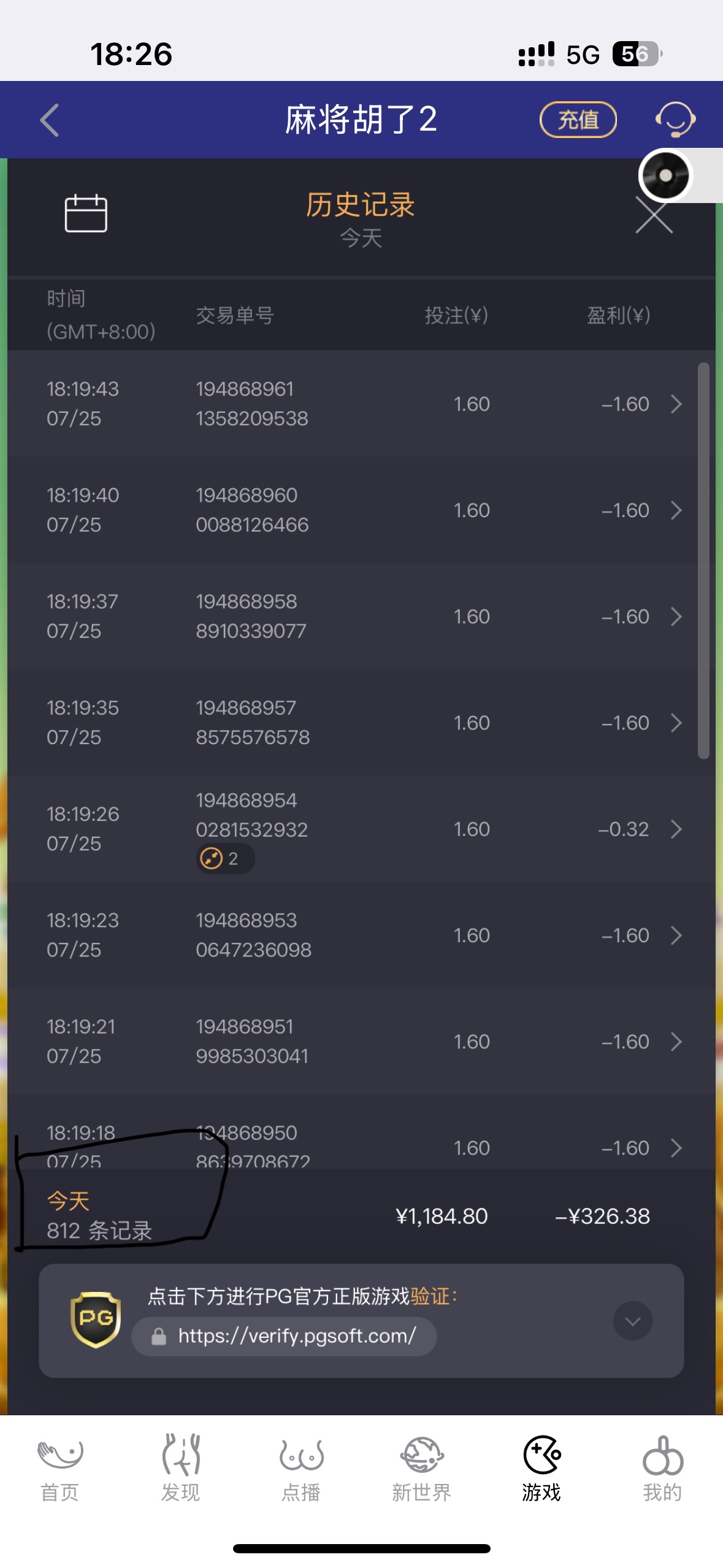The image size is (723, 1568).
Task: Switch to the 发现 tab
Action: click(180, 1467)
